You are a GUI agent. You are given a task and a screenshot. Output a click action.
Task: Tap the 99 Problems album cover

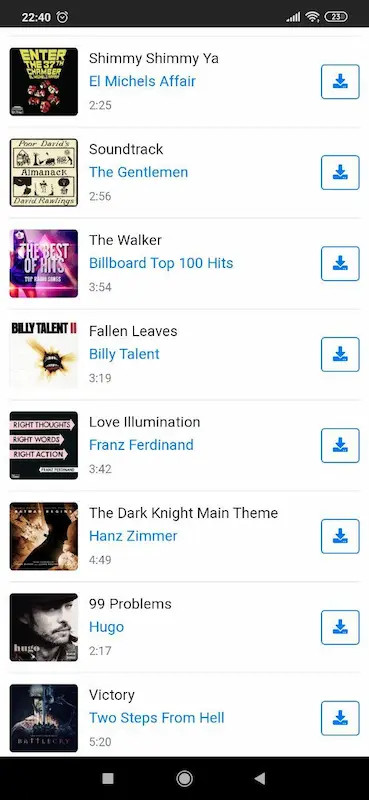click(x=44, y=627)
